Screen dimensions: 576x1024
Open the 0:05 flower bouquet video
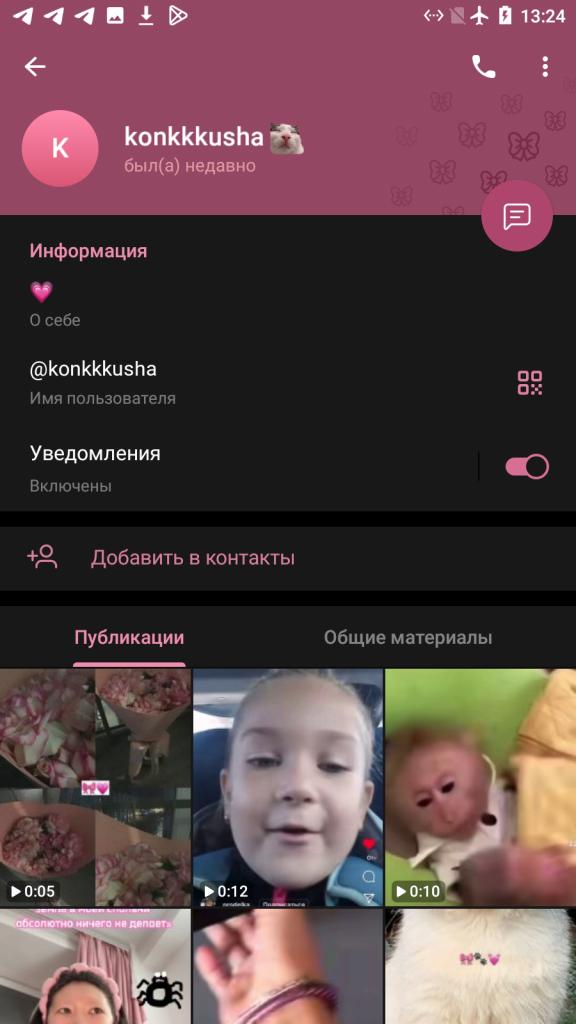point(95,787)
